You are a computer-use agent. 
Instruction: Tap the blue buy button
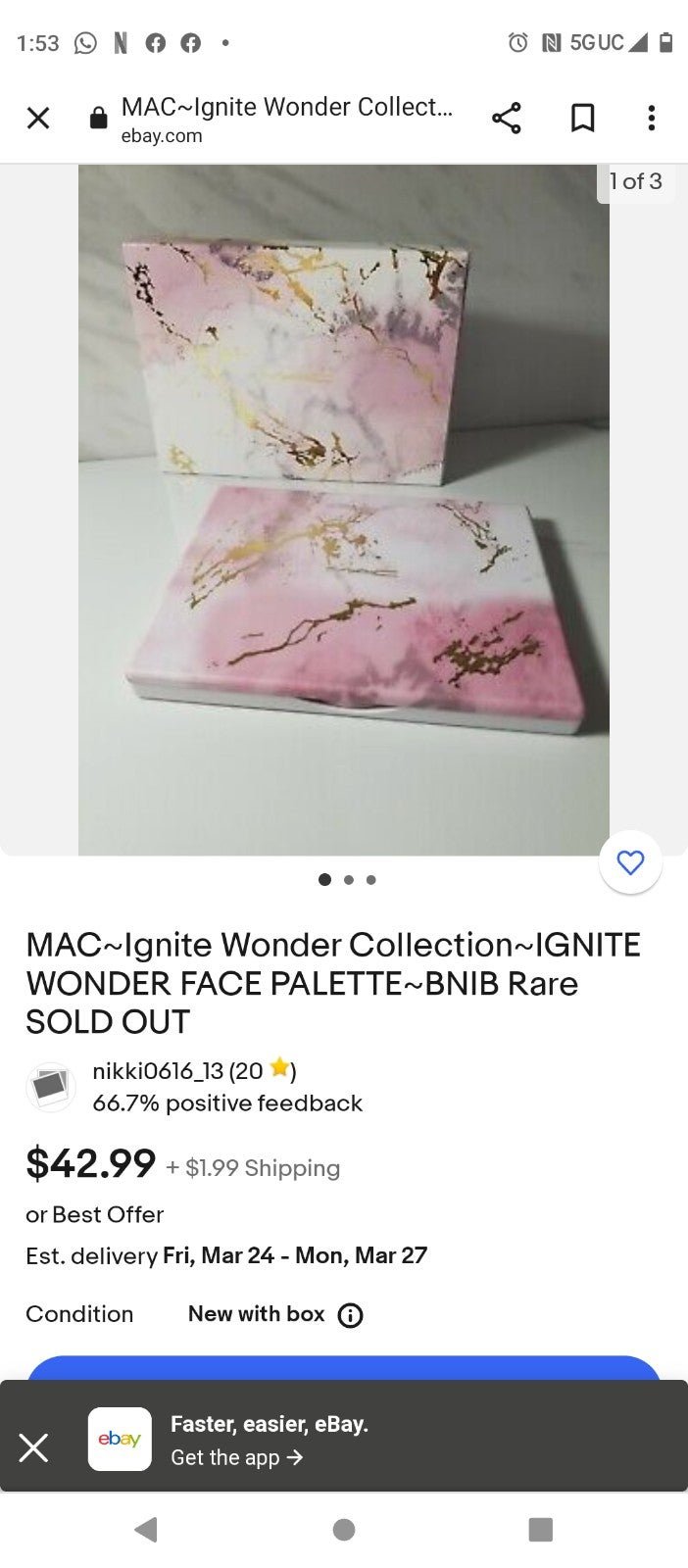[344, 1368]
